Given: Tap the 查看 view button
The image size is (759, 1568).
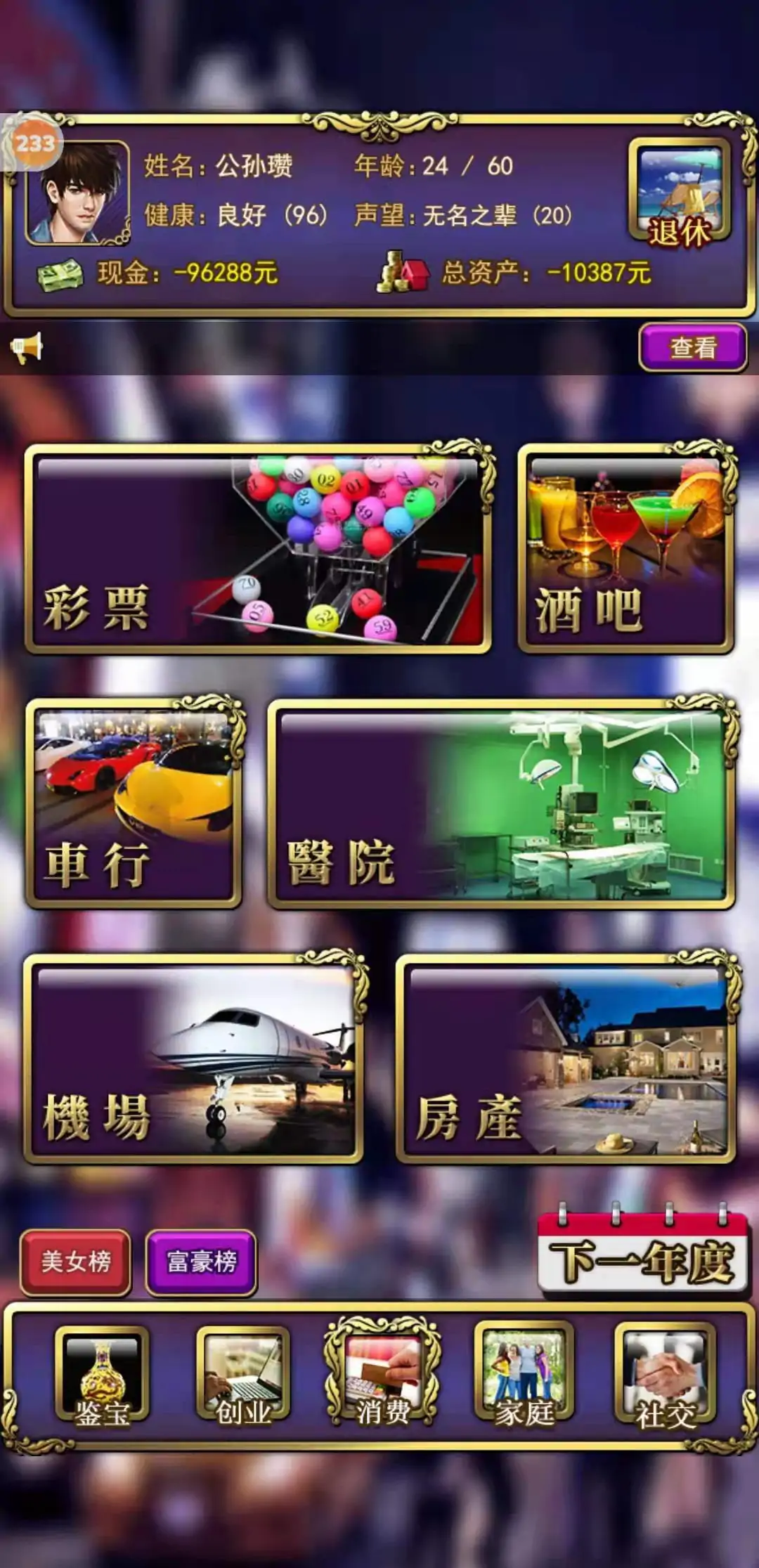Looking at the screenshot, I should [x=692, y=347].
